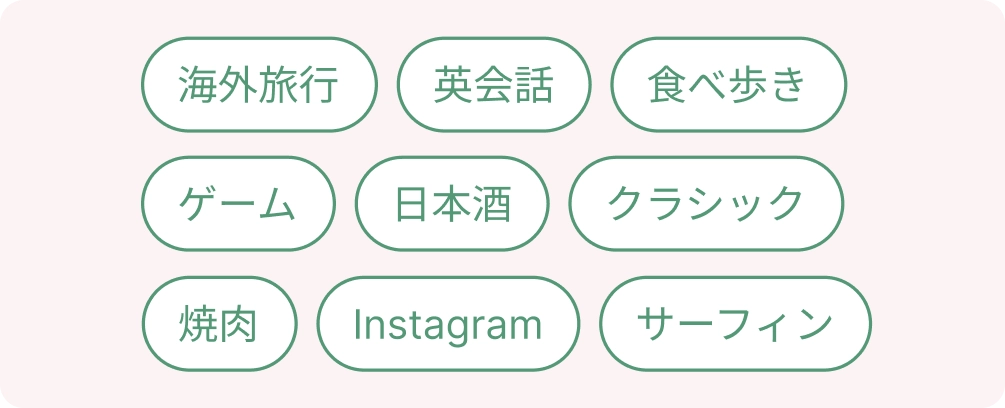Select the 海外旅行 chip
Viewport: 1005px width, 408px height.
tap(259, 85)
